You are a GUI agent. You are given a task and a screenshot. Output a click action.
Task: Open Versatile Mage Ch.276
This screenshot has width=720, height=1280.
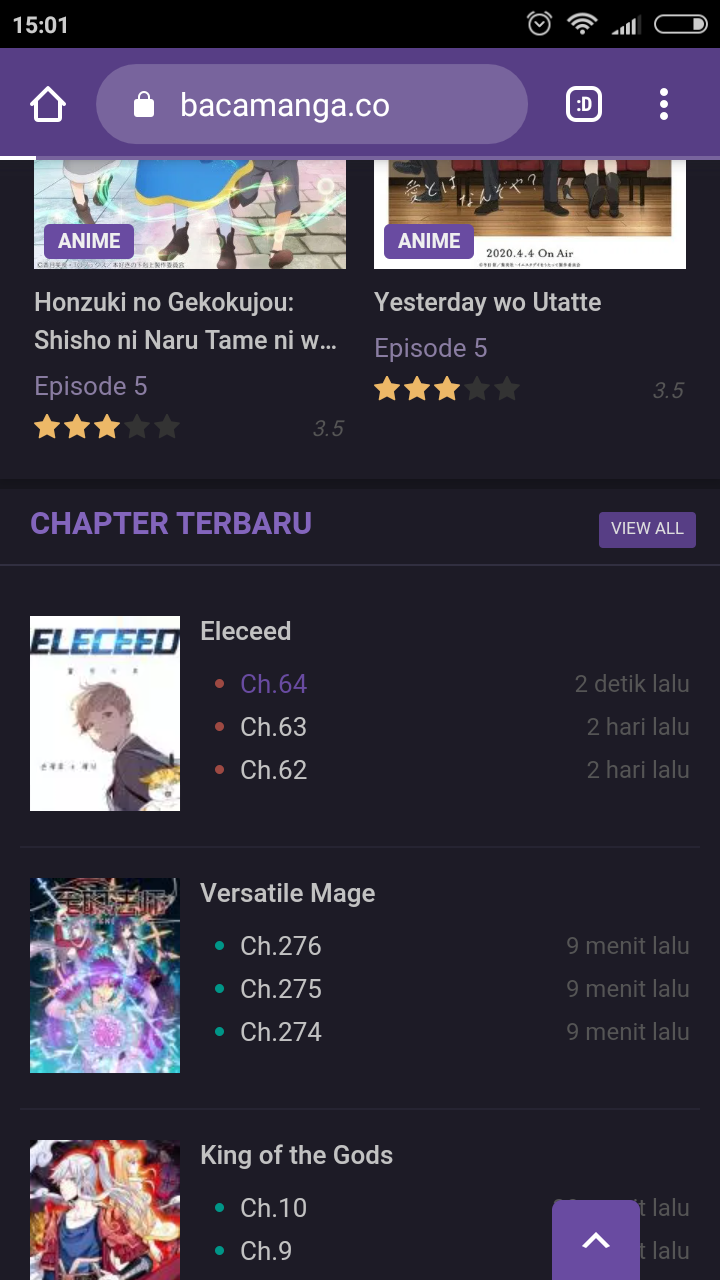(x=281, y=946)
